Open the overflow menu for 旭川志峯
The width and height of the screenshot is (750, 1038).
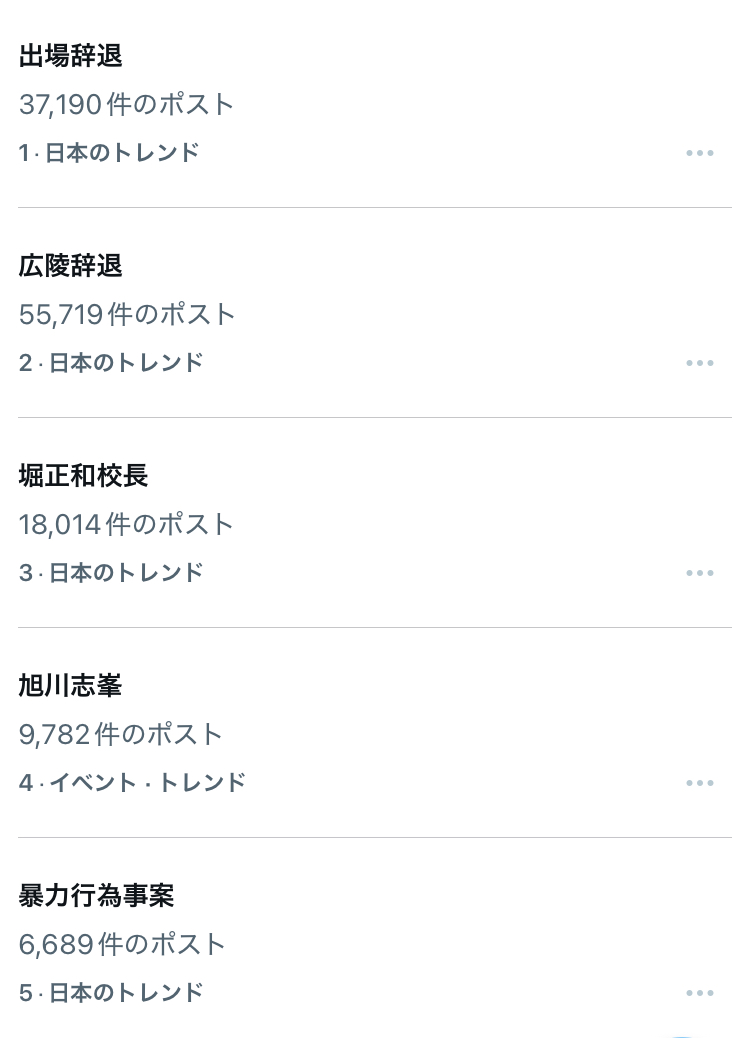(700, 783)
